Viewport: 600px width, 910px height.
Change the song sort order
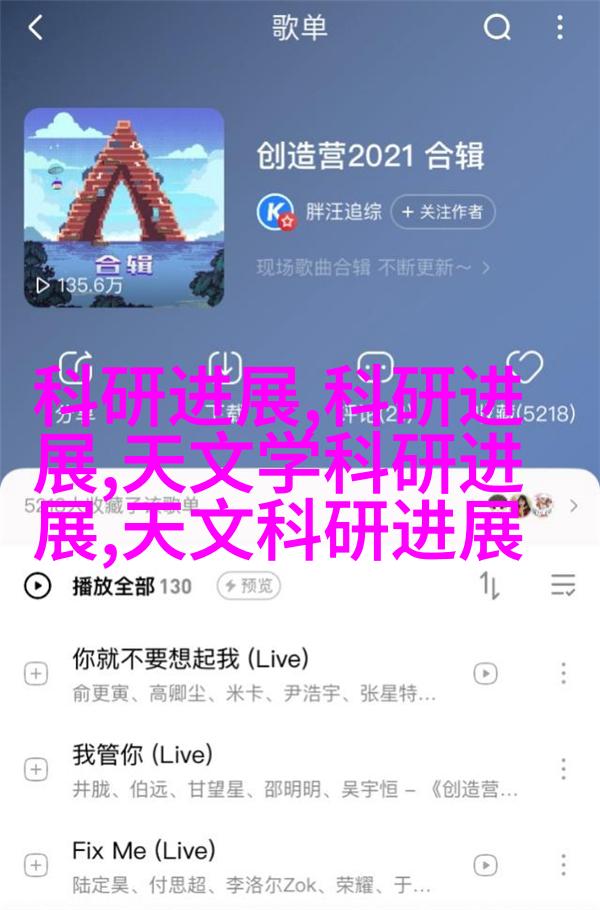(490, 586)
